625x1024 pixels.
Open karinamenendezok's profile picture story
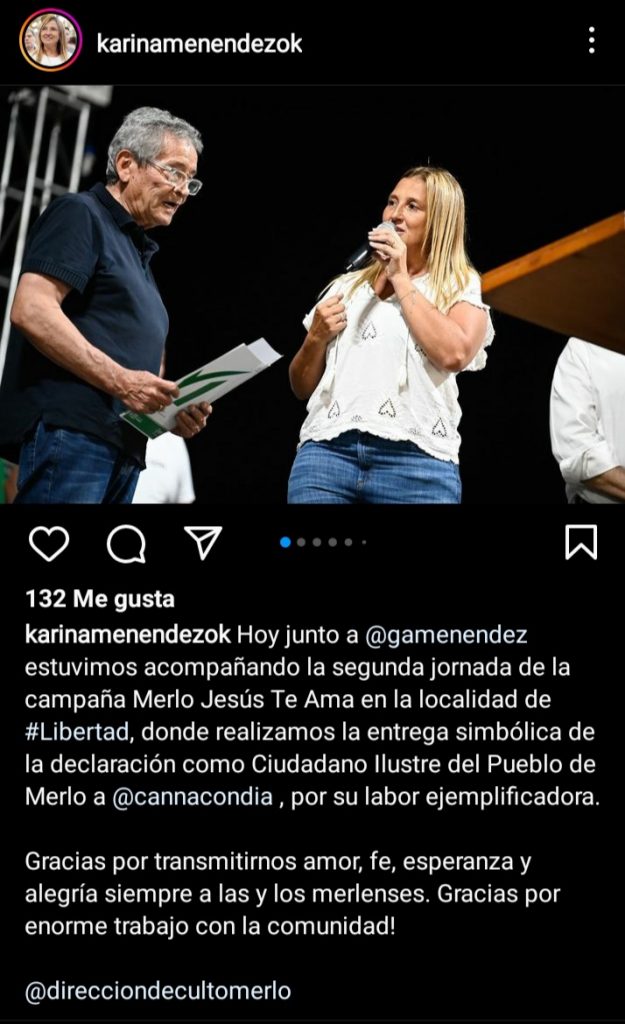coord(50,40)
